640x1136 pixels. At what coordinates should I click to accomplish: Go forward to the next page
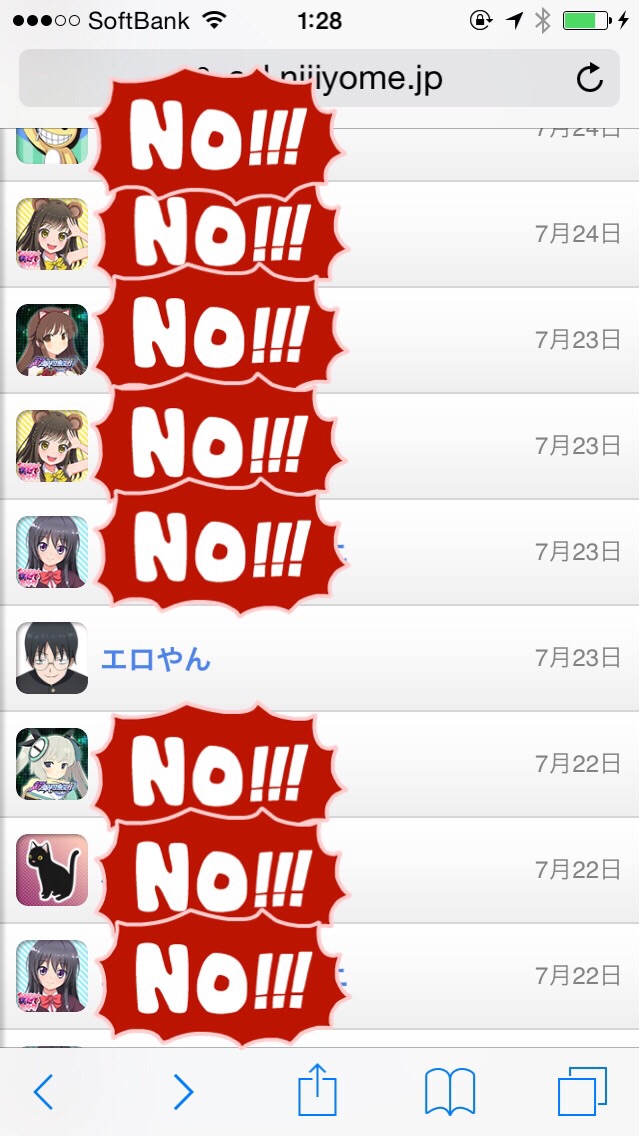pos(182,1092)
